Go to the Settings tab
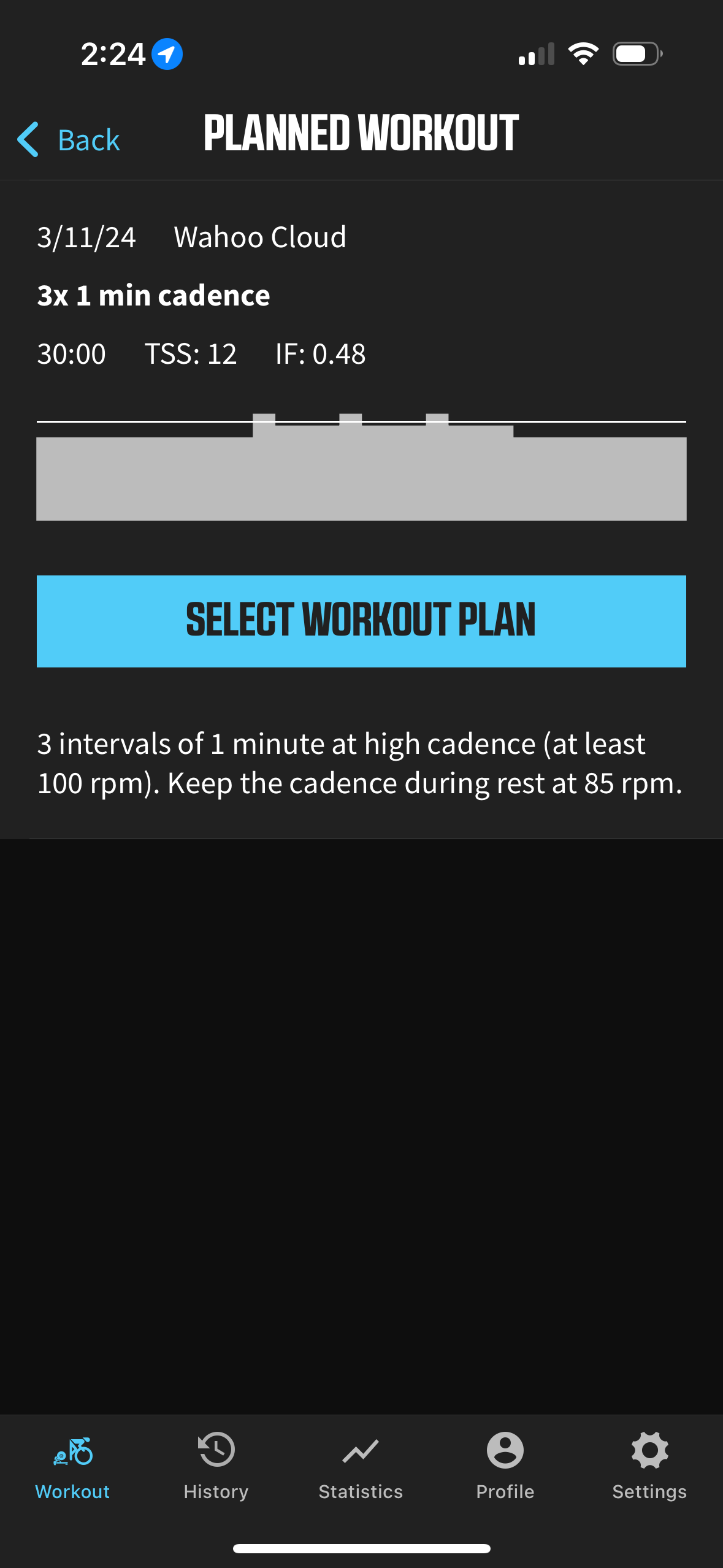The height and width of the screenshot is (1568, 723). point(649,1466)
